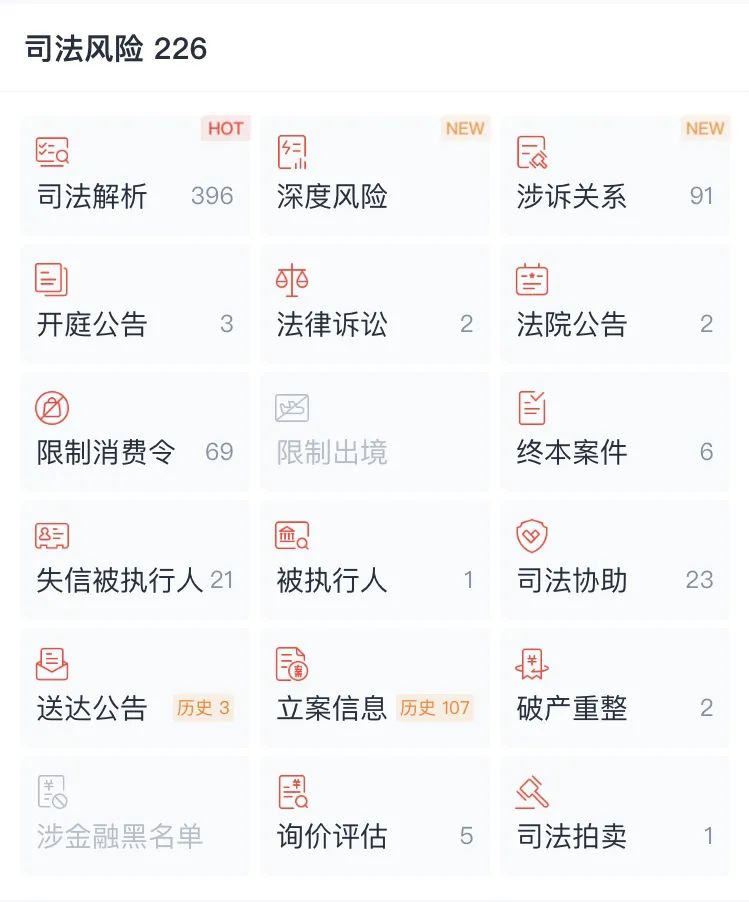Viewport: 749px width, 902px height.
Task: Open 司法协助 with 23 records
Action: (615, 561)
